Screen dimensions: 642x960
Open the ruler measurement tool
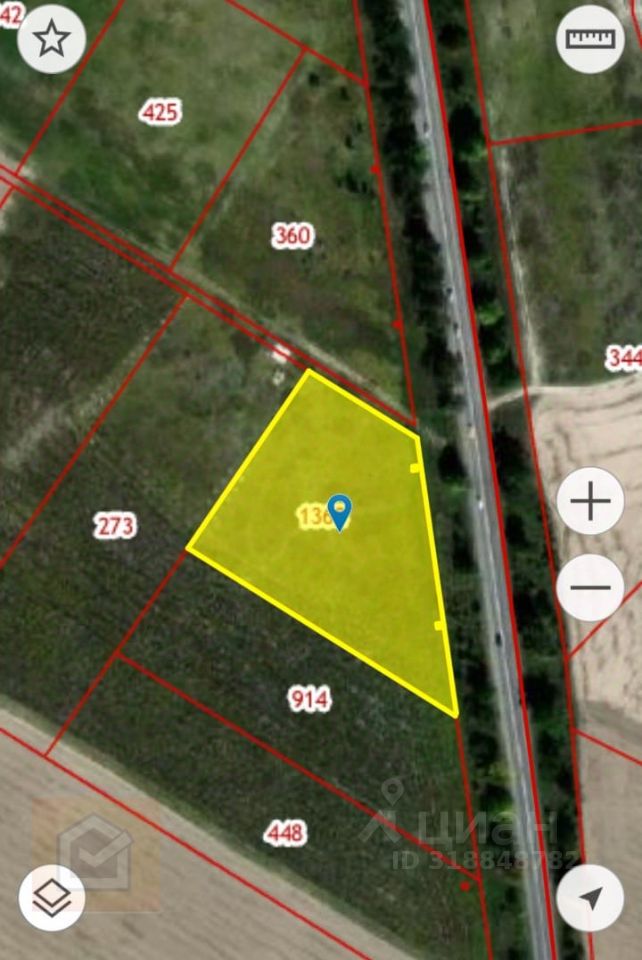tap(590, 39)
